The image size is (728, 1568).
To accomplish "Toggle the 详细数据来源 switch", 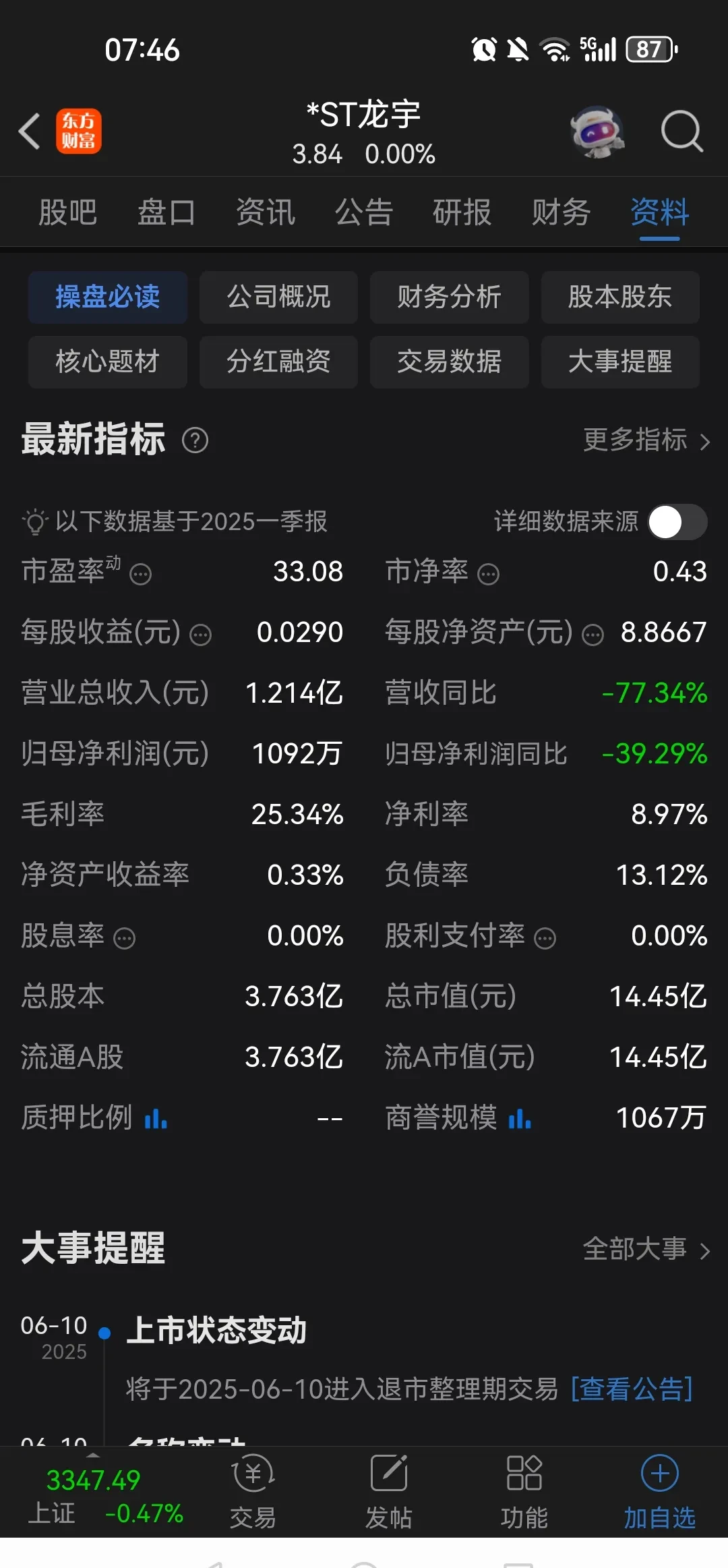I will tap(677, 522).
